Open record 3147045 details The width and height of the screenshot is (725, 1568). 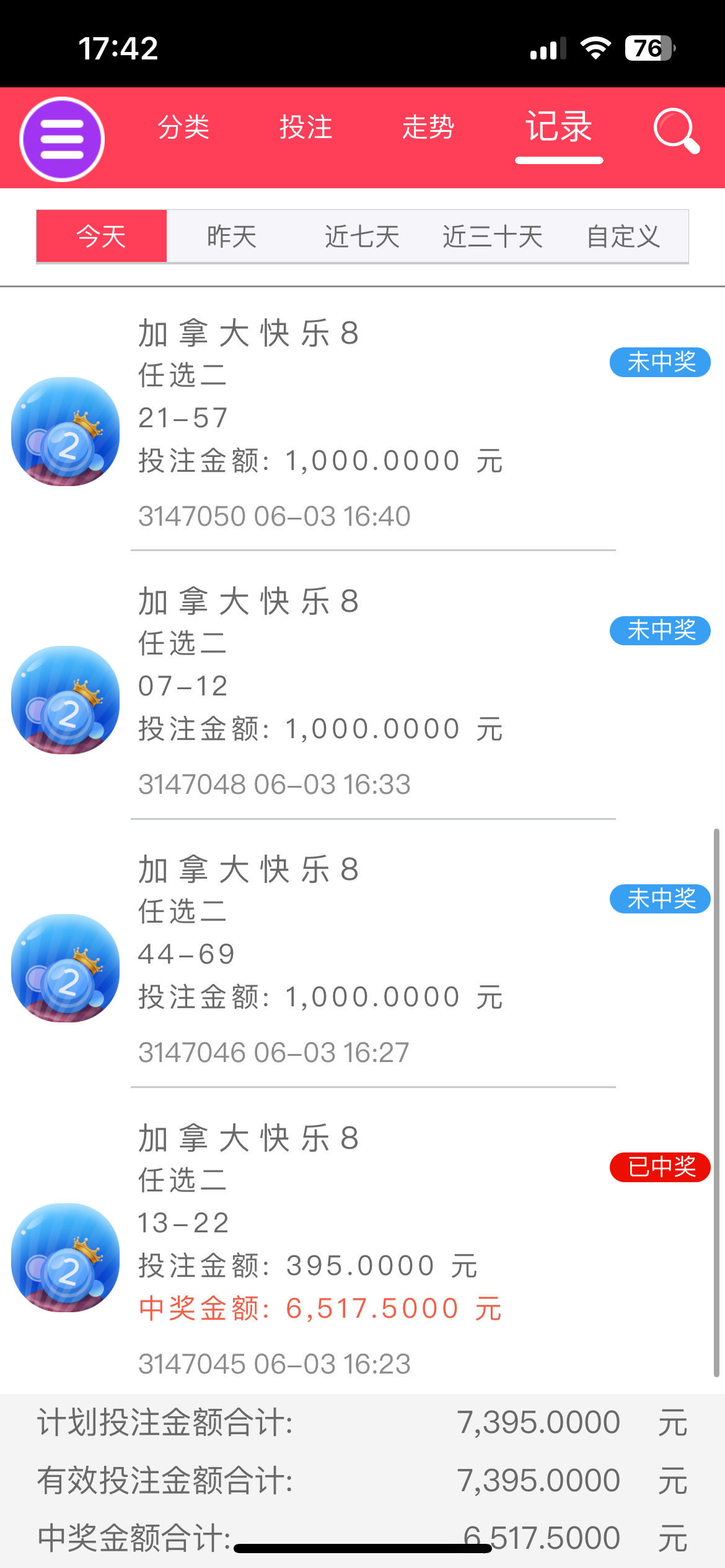[275, 1362]
